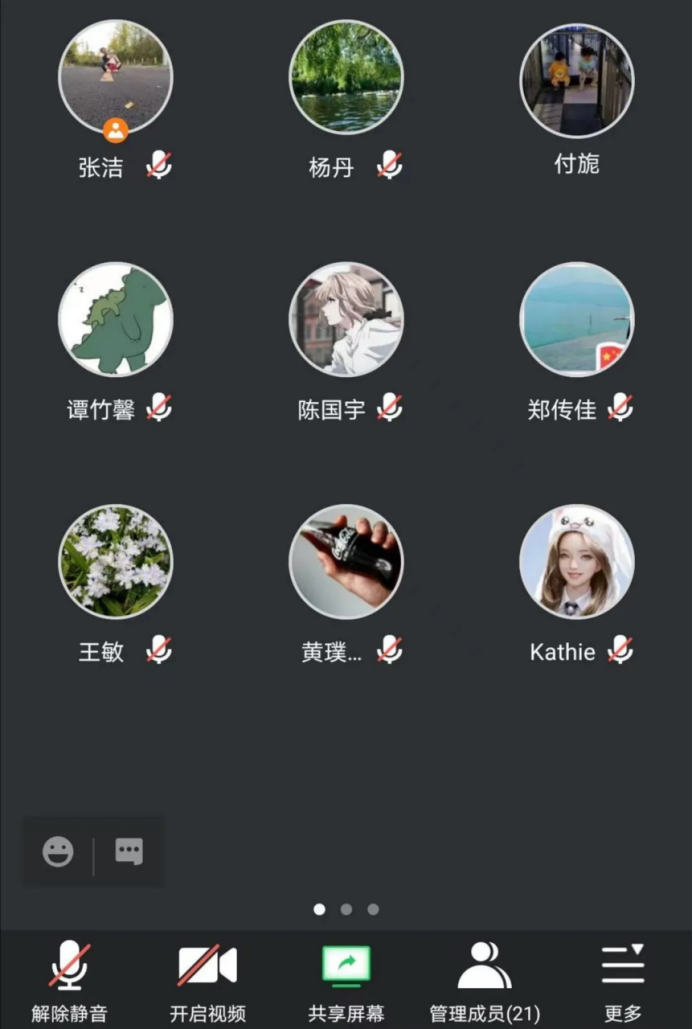Start screen sharing via 共享屏幕
The image size is (693, 1029).
coord(346,978)
